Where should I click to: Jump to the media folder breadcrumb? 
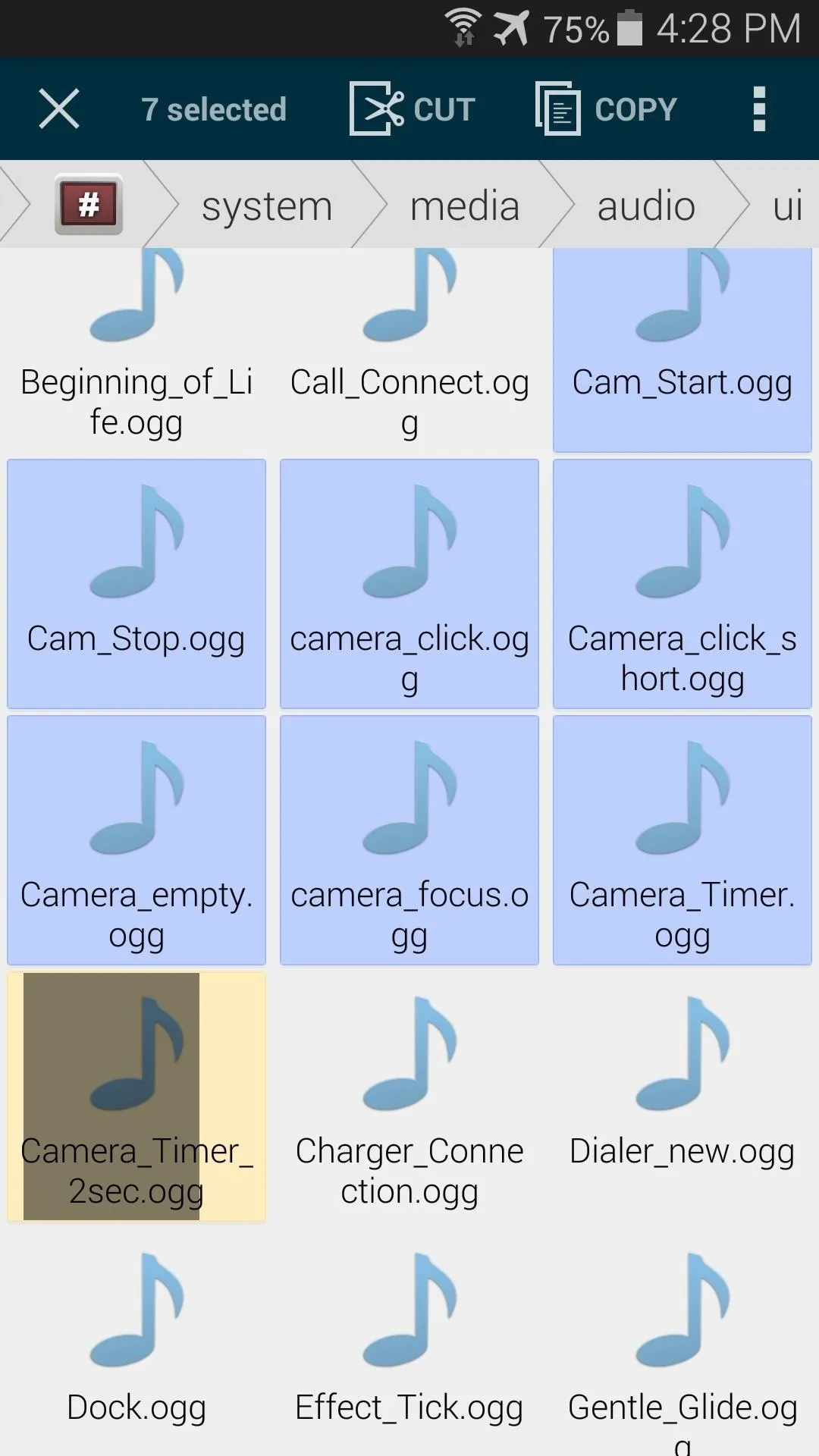[465, 206]
